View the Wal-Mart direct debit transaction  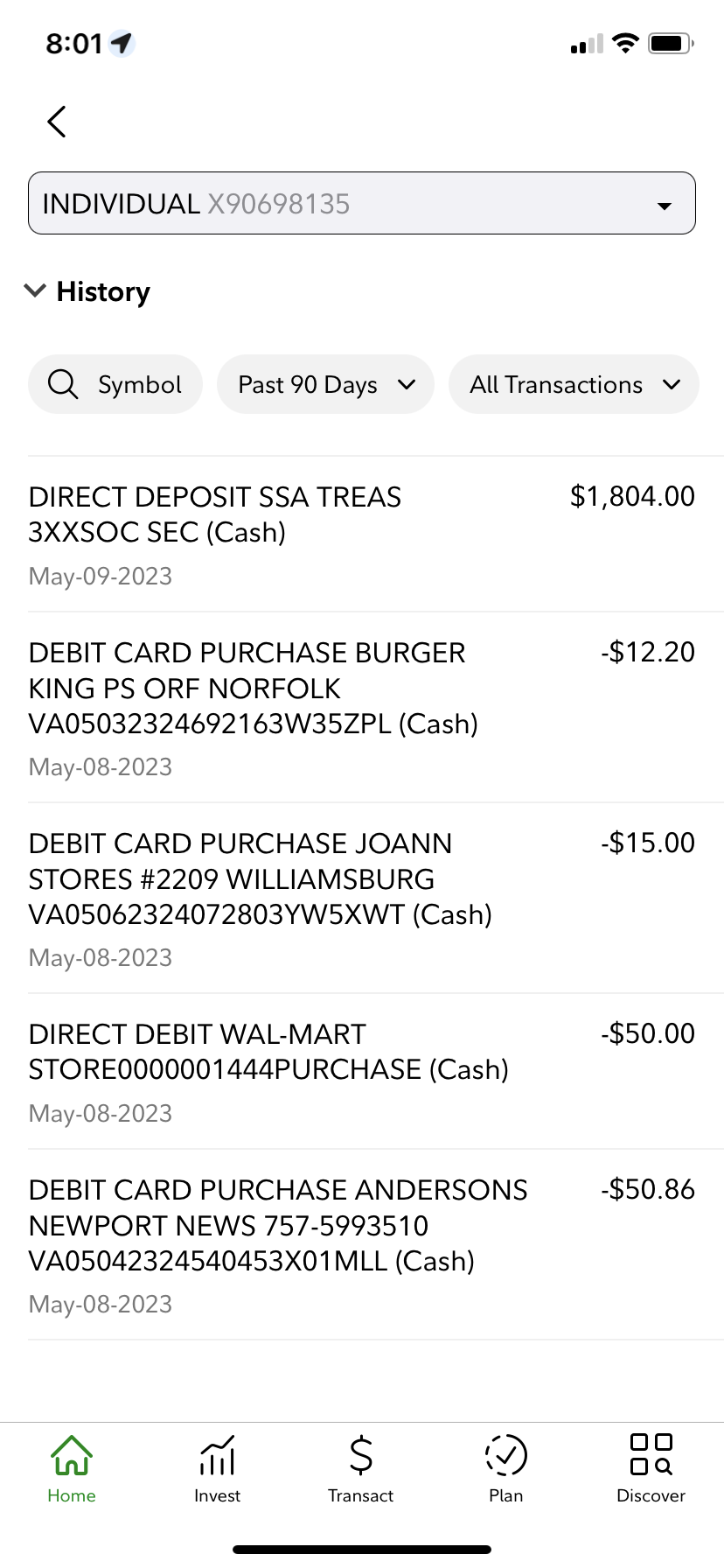point(362,1071)
